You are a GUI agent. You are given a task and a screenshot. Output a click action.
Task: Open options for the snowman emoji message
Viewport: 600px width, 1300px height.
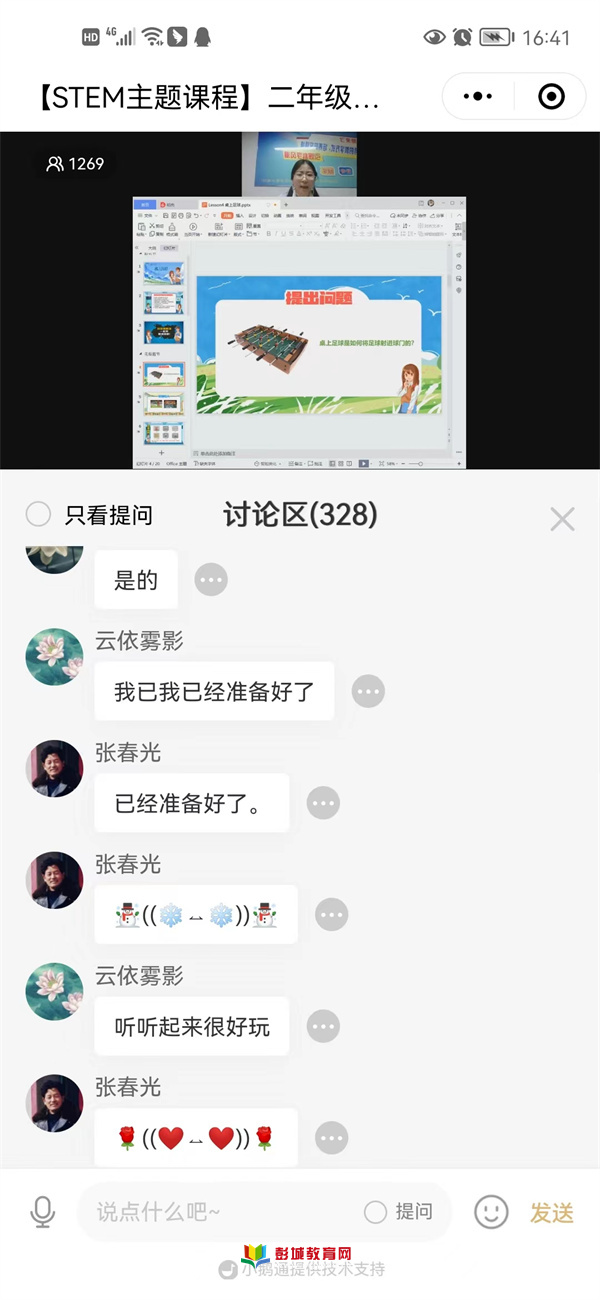pos(331,914)
